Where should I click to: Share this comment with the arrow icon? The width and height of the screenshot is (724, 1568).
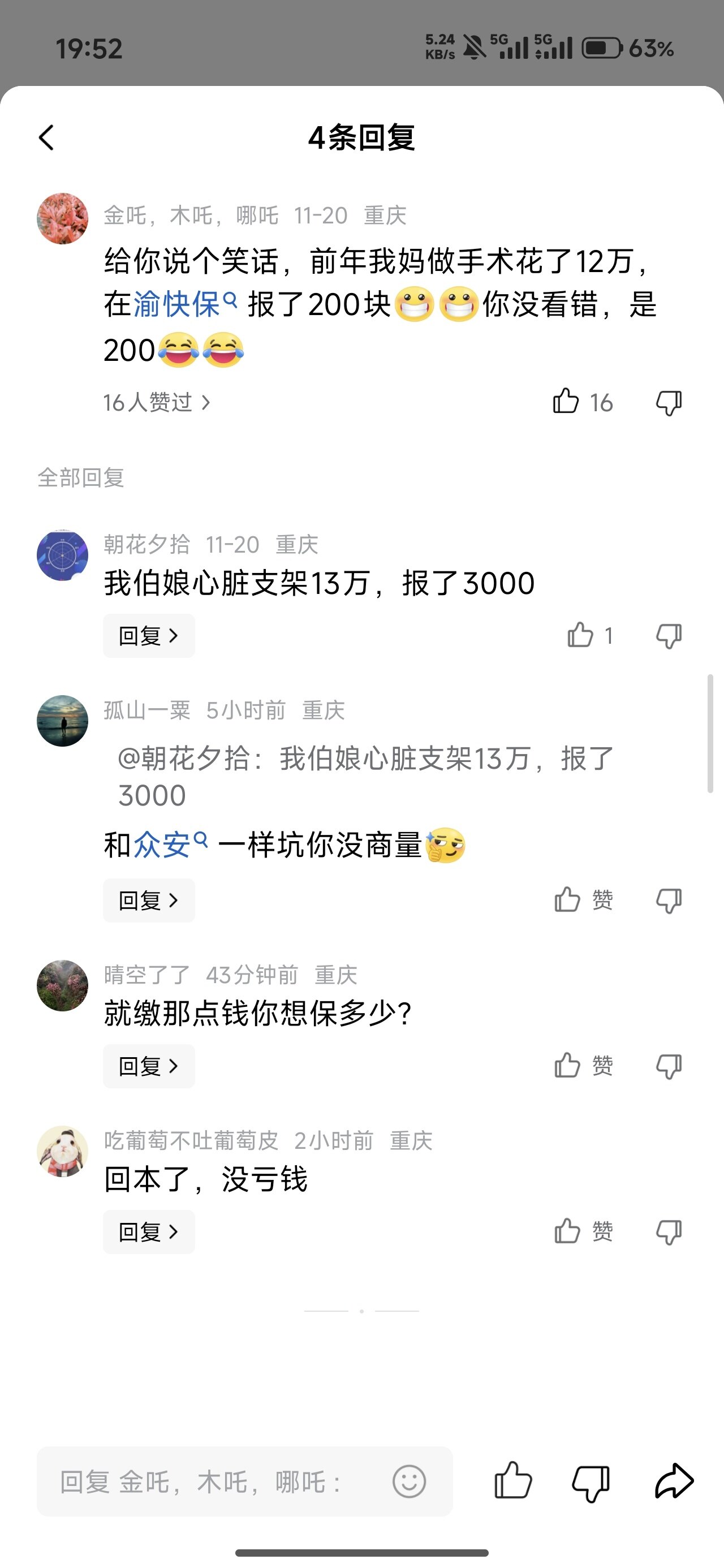[x=674, y=1481]
